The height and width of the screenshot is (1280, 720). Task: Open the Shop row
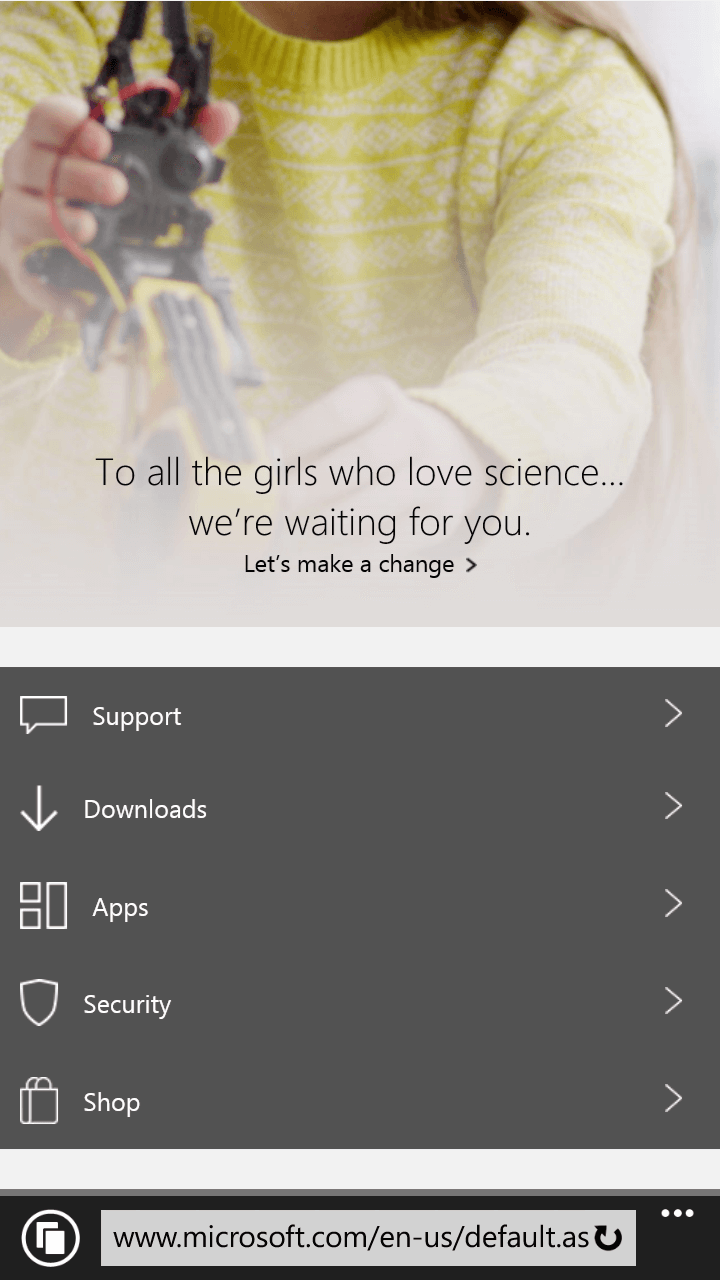coord(360,1101)
